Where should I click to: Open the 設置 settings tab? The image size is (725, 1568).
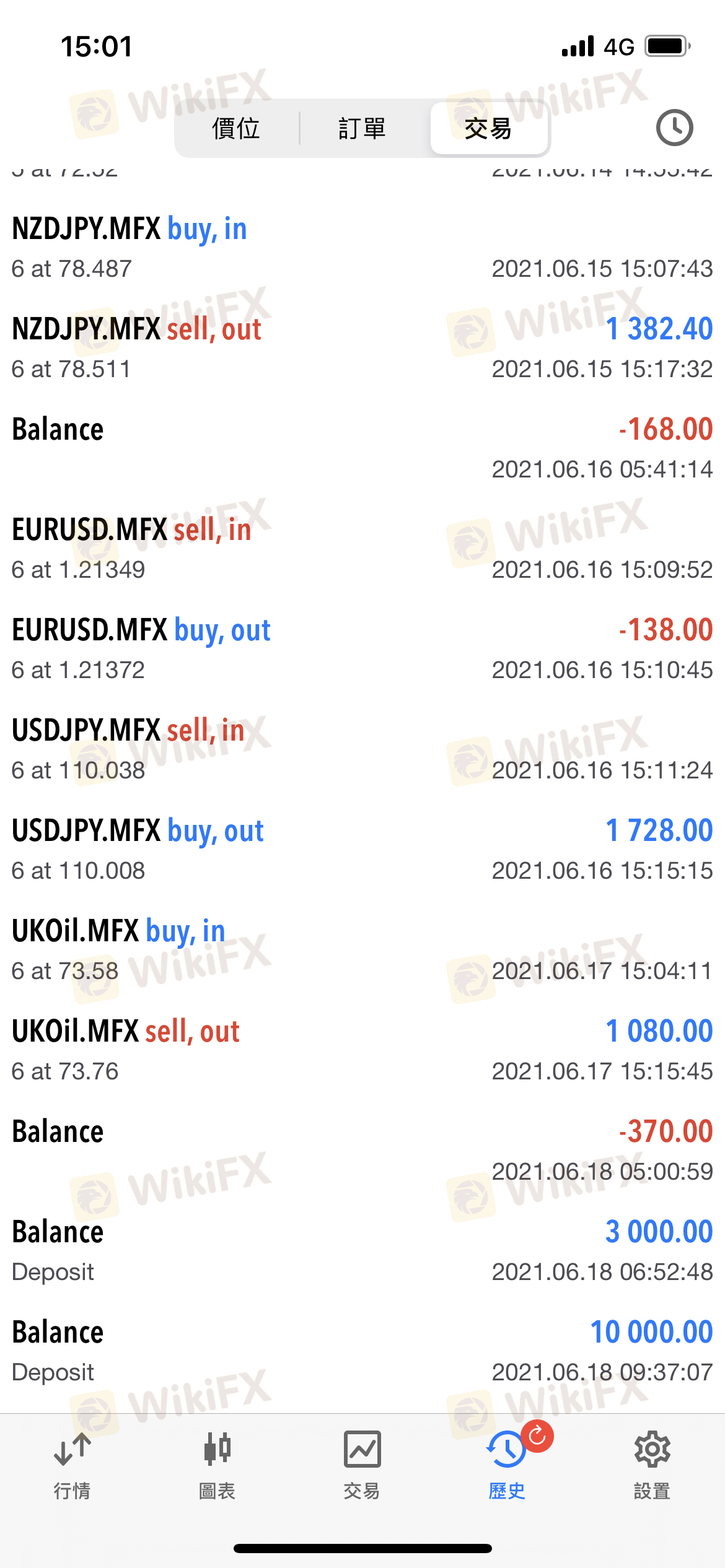click(652, 1465)
